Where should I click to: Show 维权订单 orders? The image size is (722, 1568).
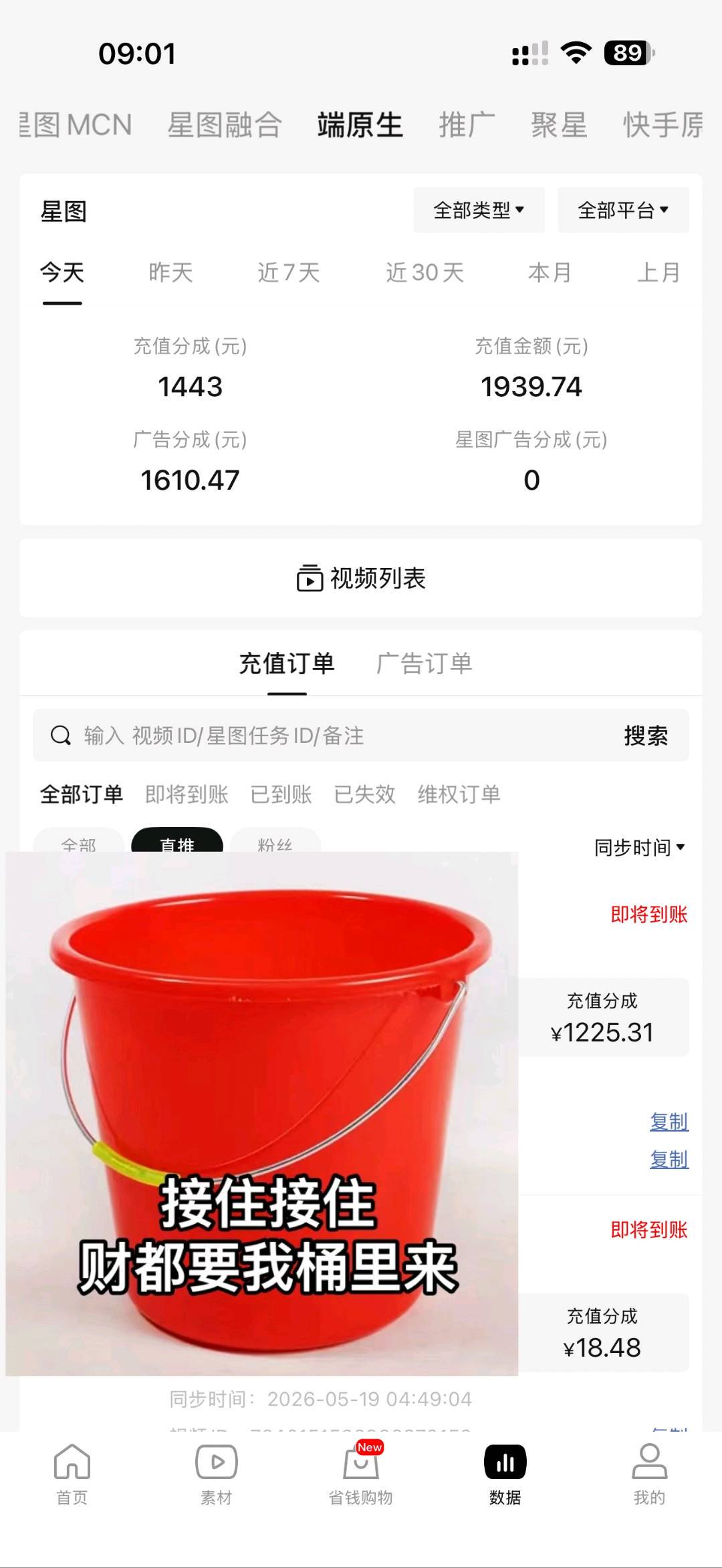point(459,794)
